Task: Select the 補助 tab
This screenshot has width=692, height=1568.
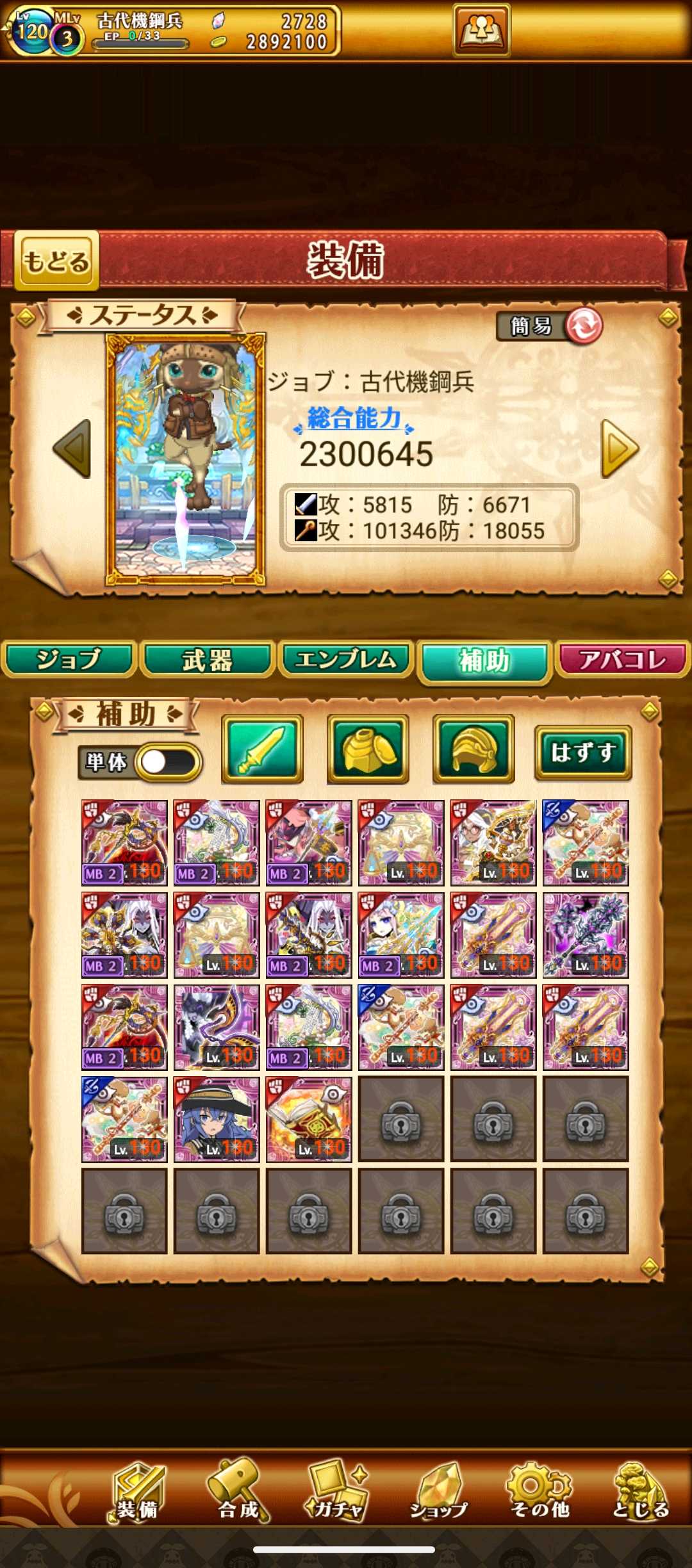Action: (x=484, y=660)
